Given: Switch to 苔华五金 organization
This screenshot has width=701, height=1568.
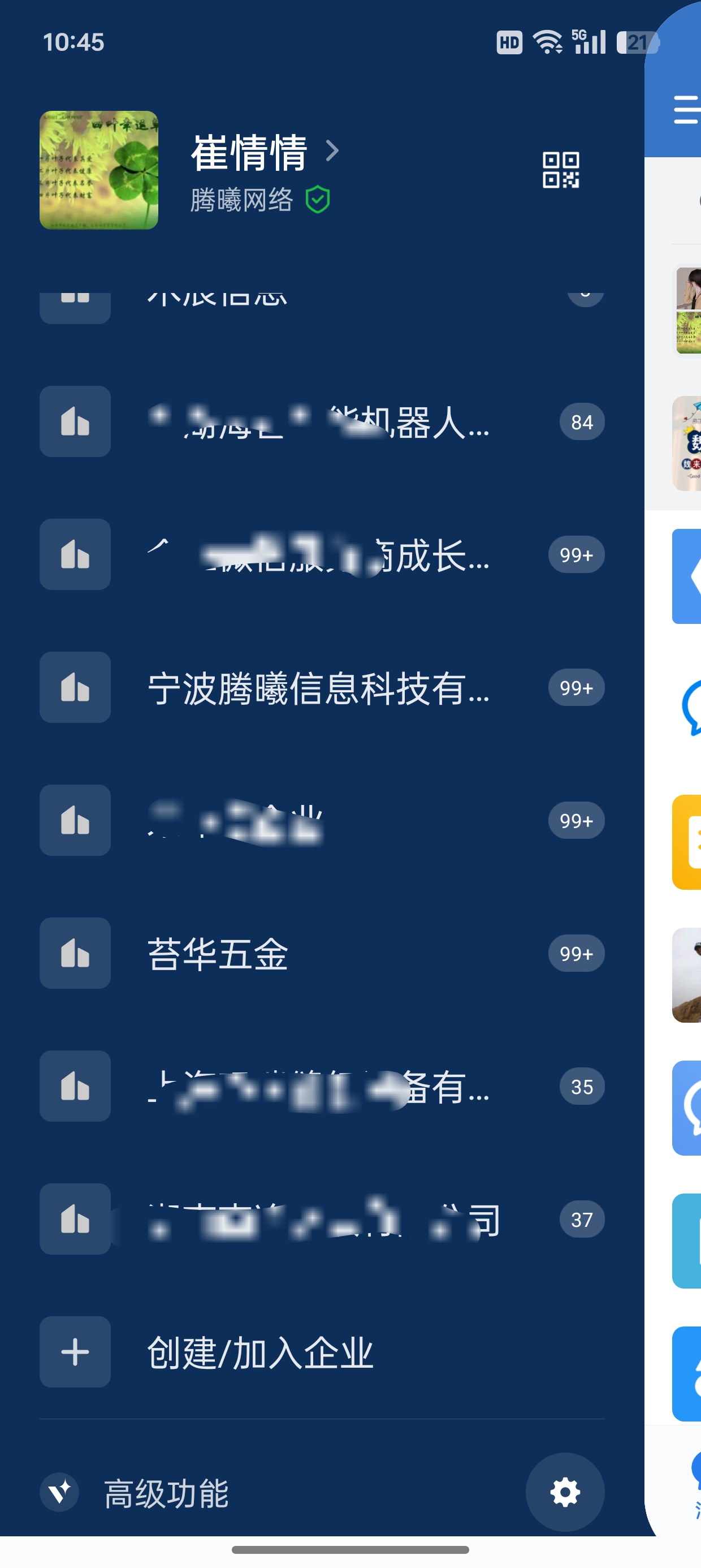Looking at the screenshot, I should pyautogui.click(x=318, y=953).
